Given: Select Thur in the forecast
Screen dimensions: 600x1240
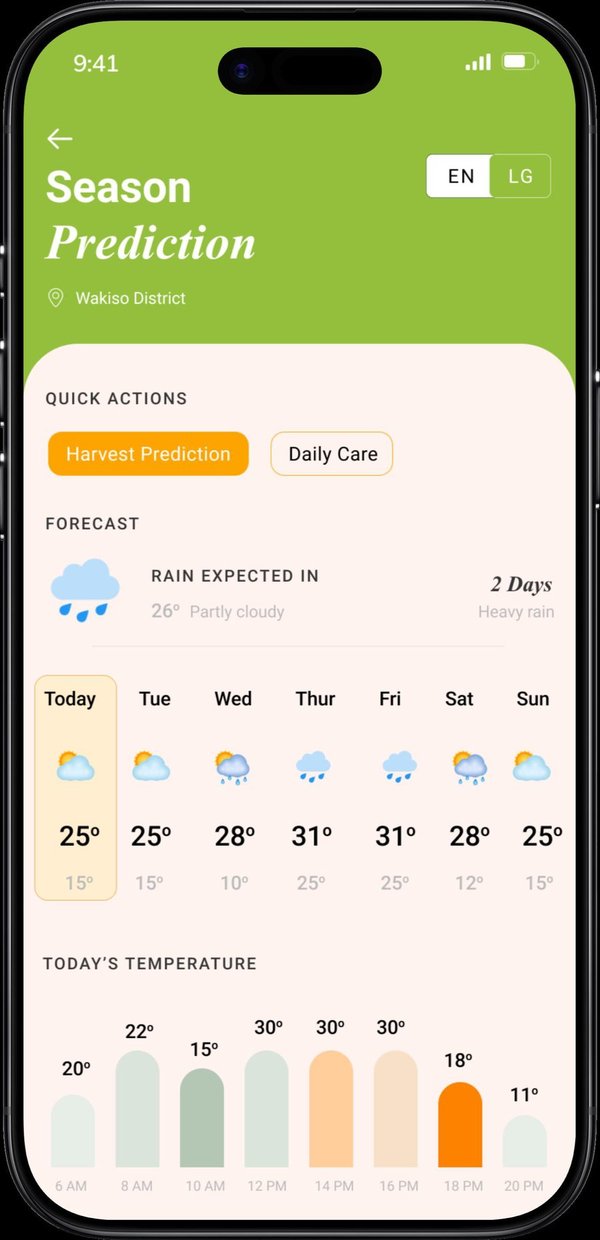Looking at the screenshot, I should click(314, 788).
